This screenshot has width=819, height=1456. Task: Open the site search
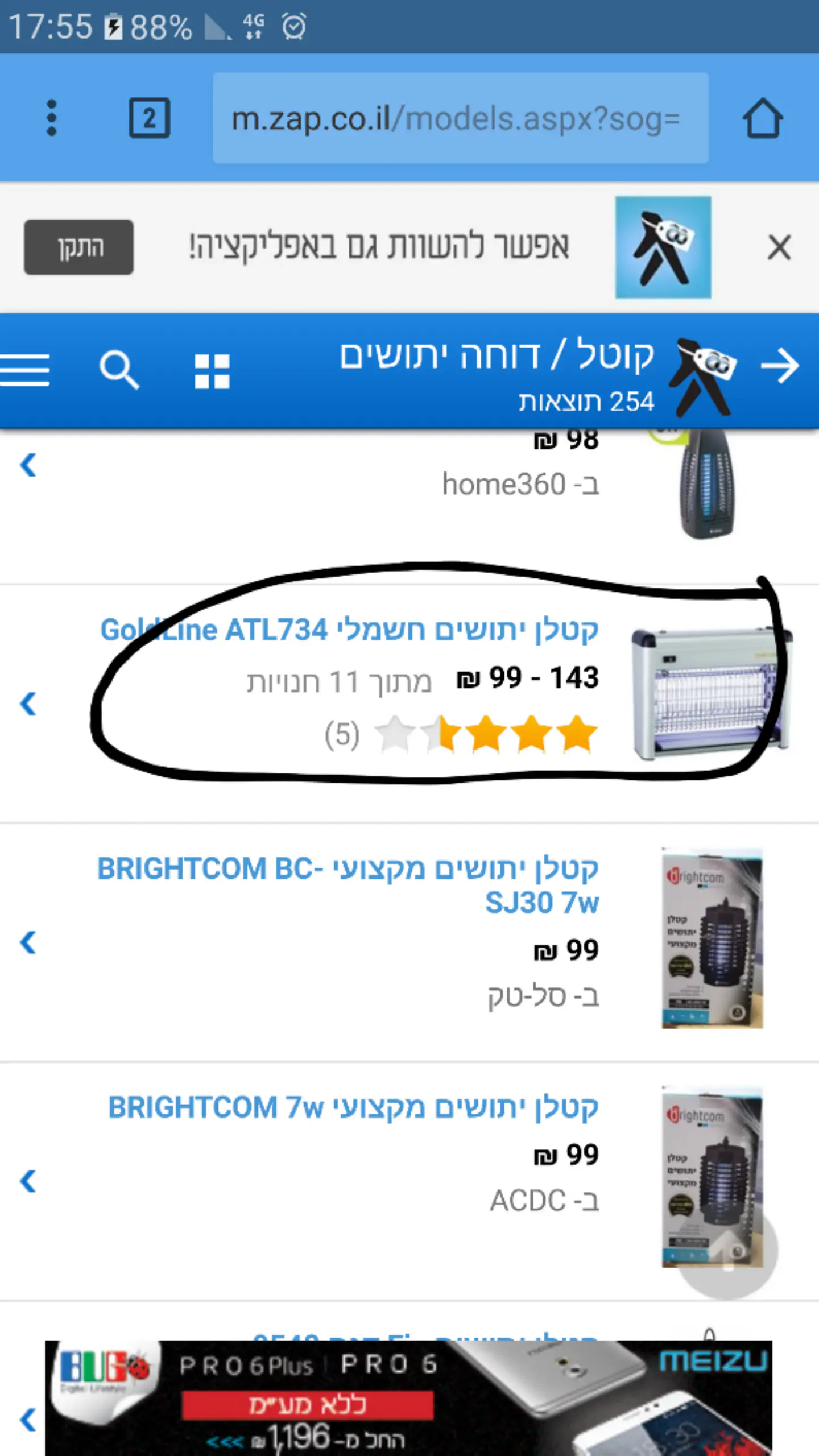pyautogui.click(x=118, y=370)
